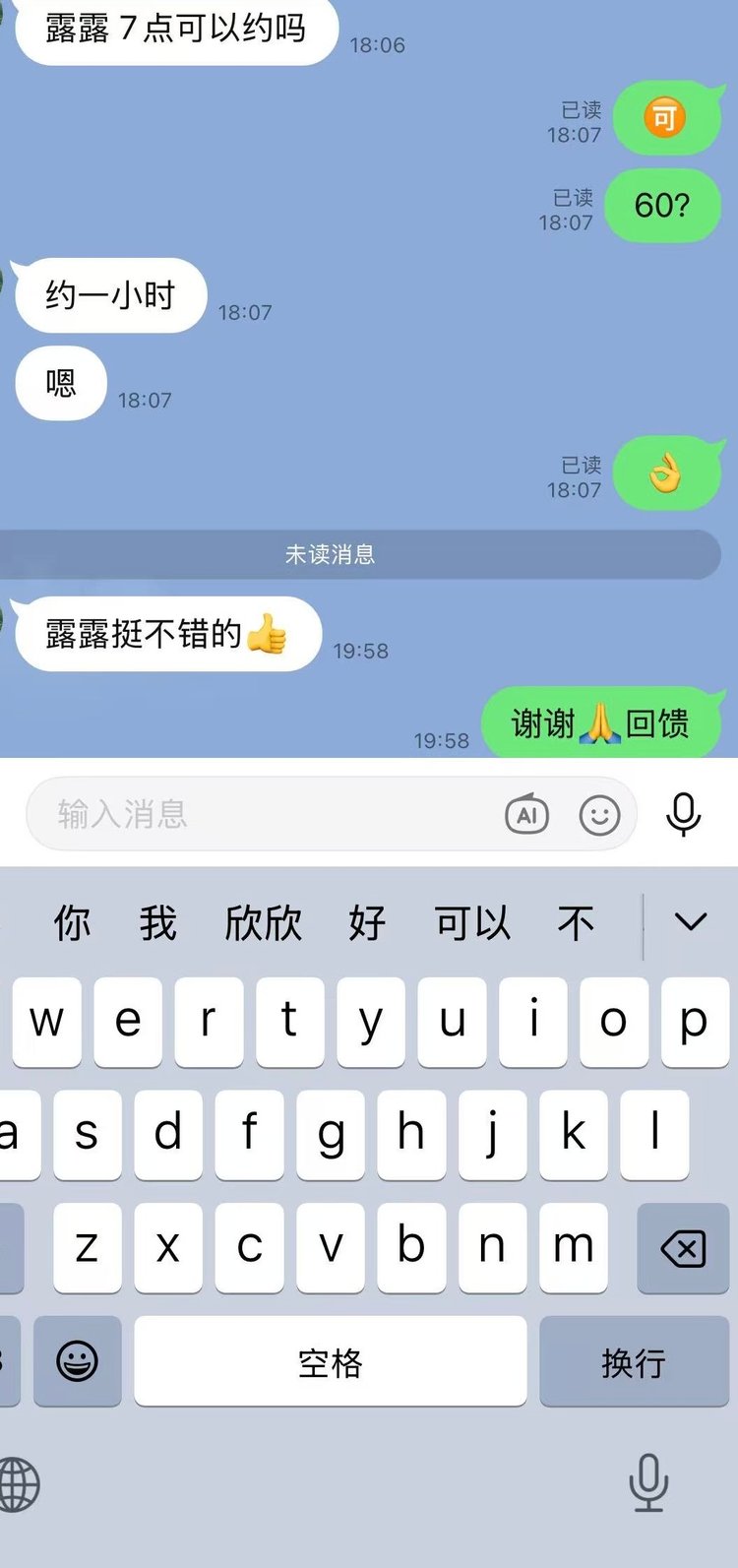Pick the candidate word 好
Viewport: 738px width, 1568px height.
[x=366, y=923]
